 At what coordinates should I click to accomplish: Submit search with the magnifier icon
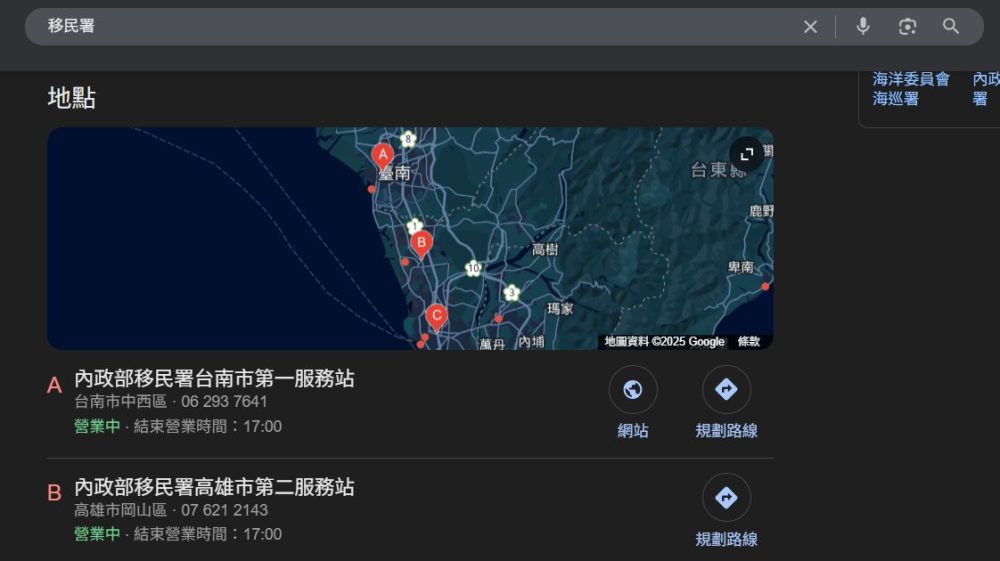[x=951, y=27]
